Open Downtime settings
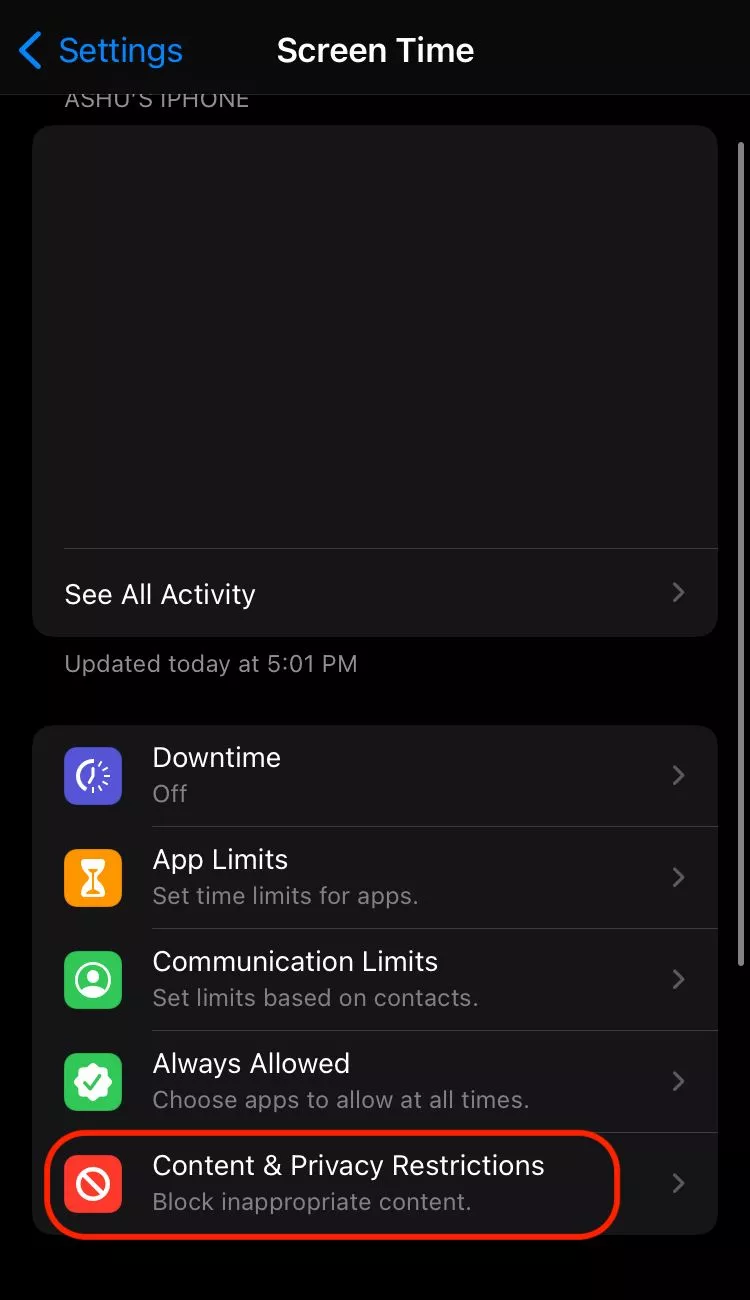The height and width of the screenshot is (1300, 750). 375,775
